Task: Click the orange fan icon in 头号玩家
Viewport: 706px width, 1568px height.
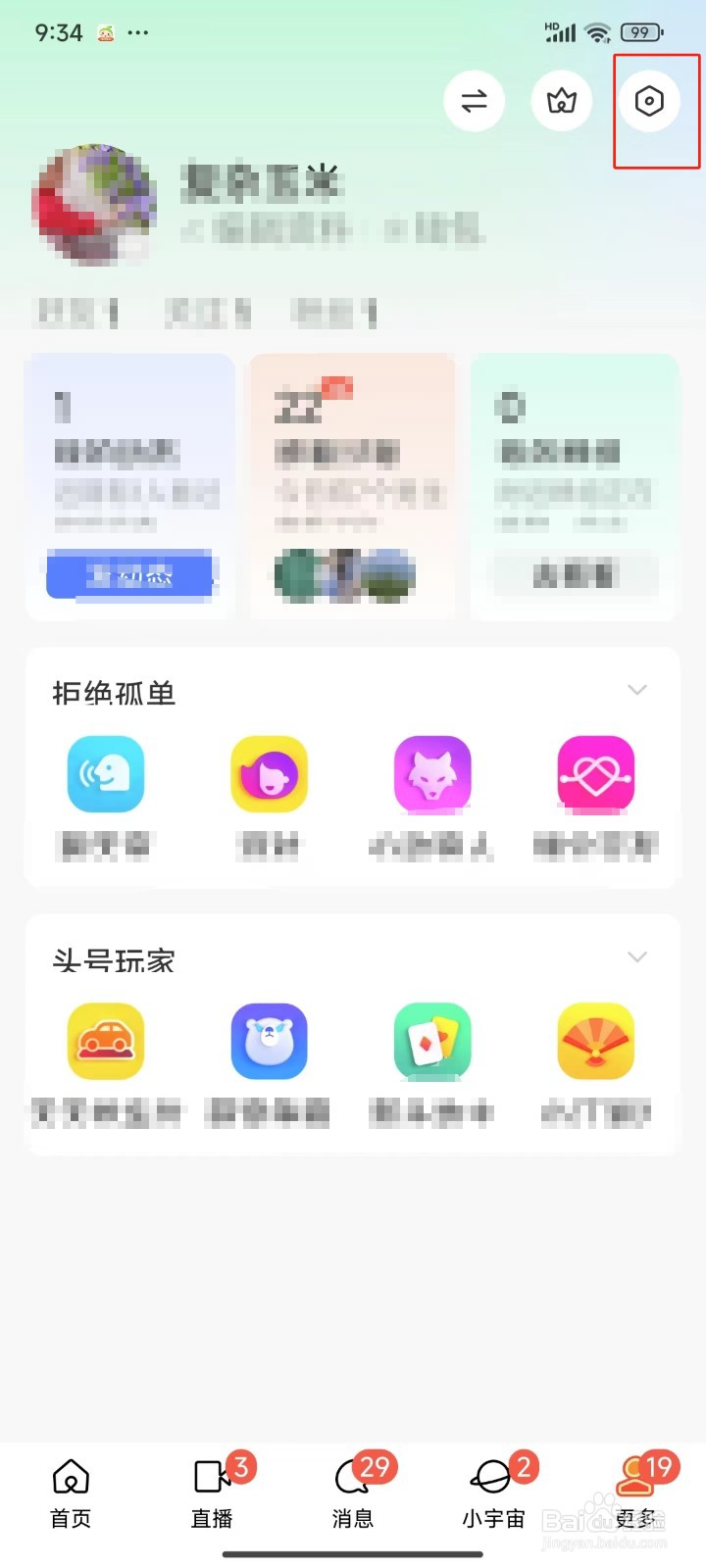Action: pyautogui.click(x=596, y=1043)
